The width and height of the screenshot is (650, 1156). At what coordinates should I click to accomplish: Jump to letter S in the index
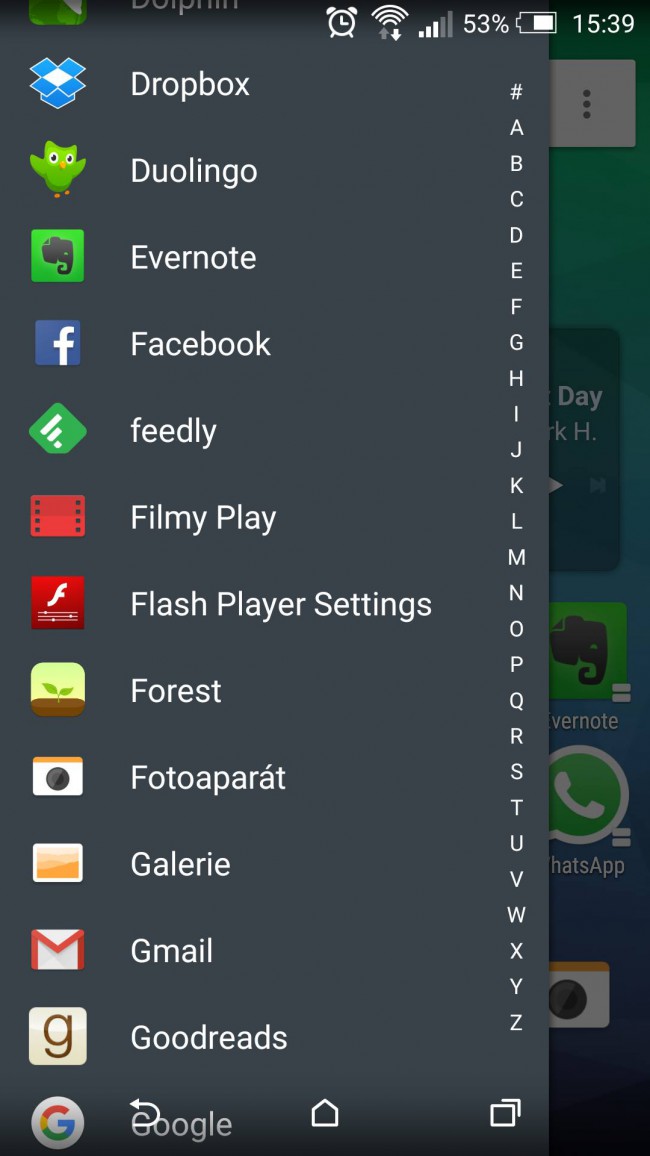[x=517, y=772]
